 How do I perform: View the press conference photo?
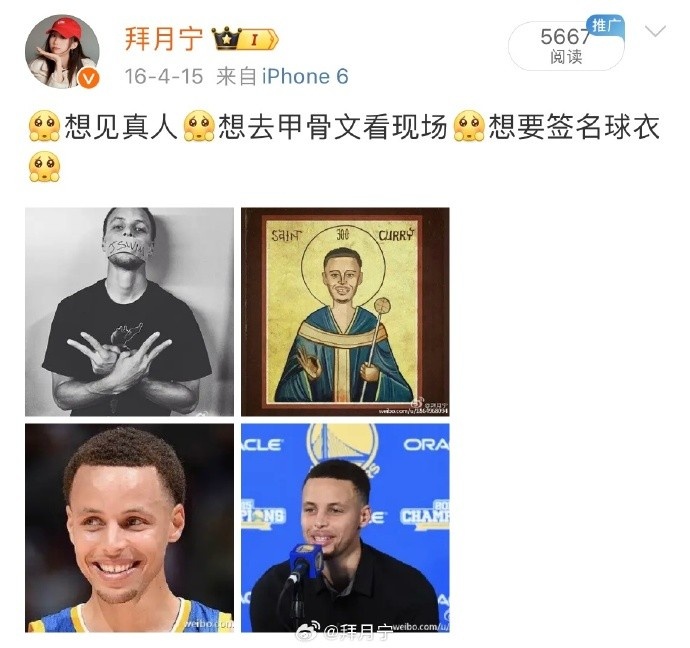pyautogui.click(x=345, y=527)
